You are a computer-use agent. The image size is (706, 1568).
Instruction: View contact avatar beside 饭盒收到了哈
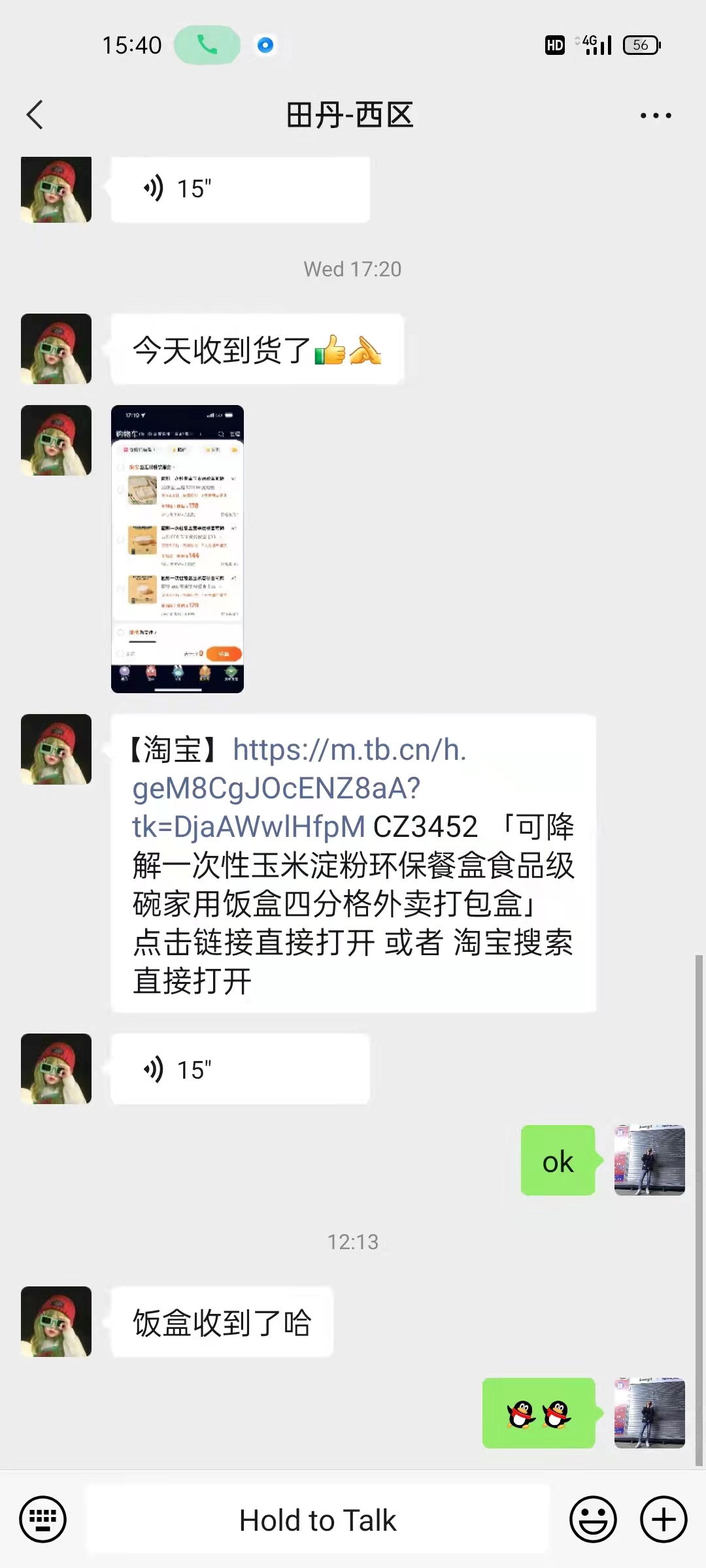(56, 1322)
